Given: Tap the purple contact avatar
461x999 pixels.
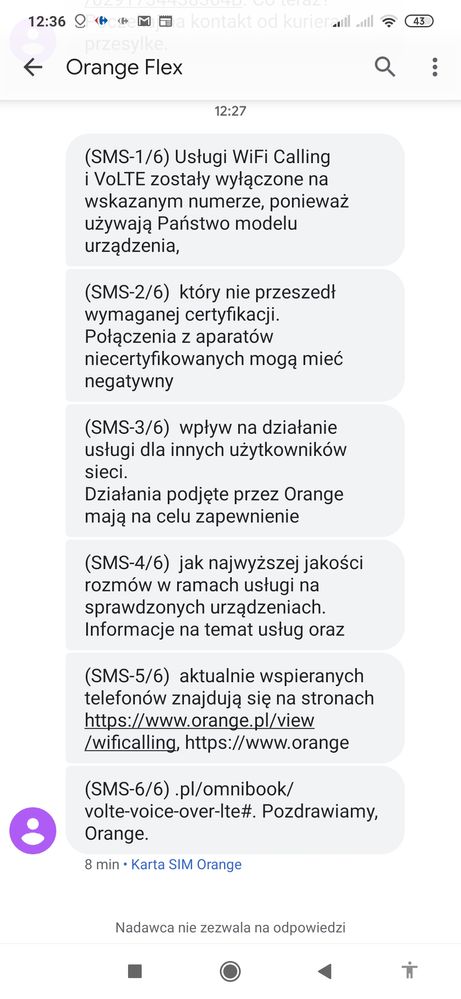Looking at the screenshot, I should 32,831.
